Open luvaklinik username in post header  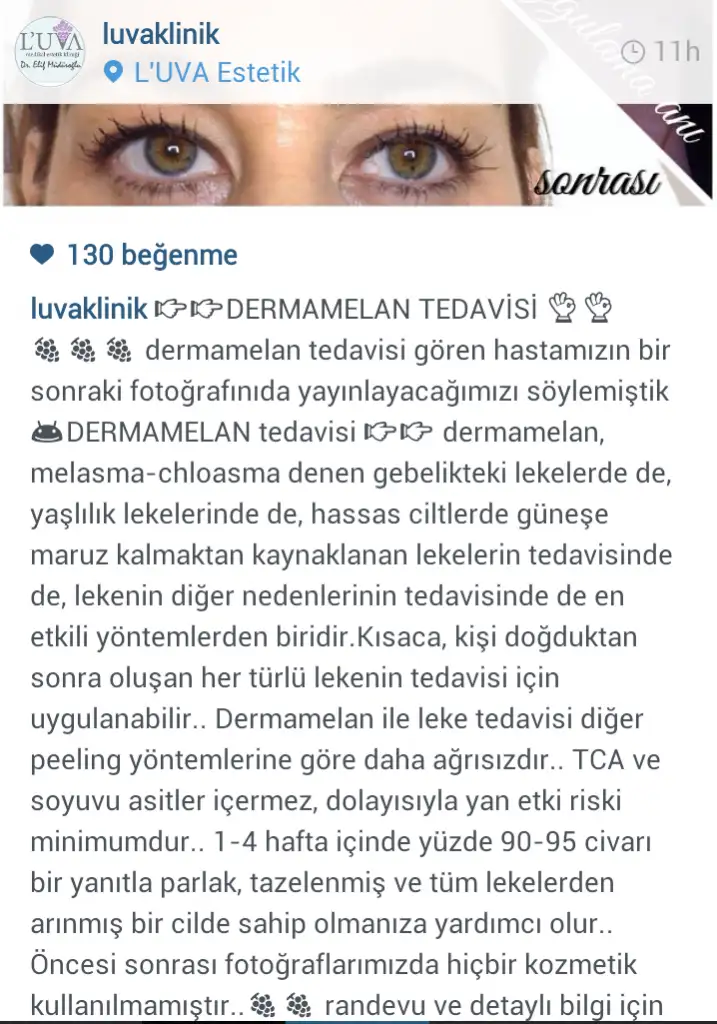(161, 34)
